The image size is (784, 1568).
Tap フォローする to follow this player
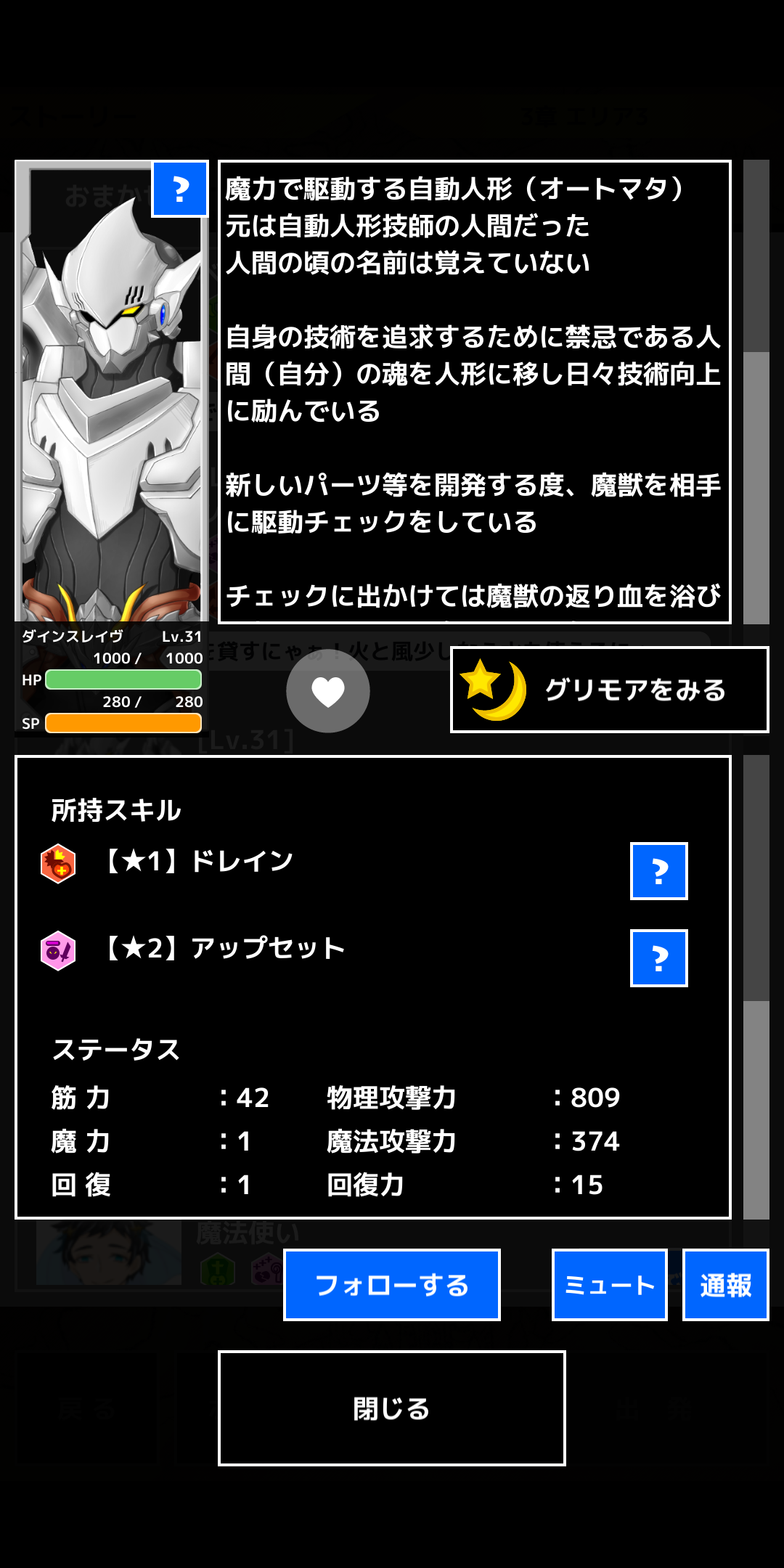[392, 1285]
